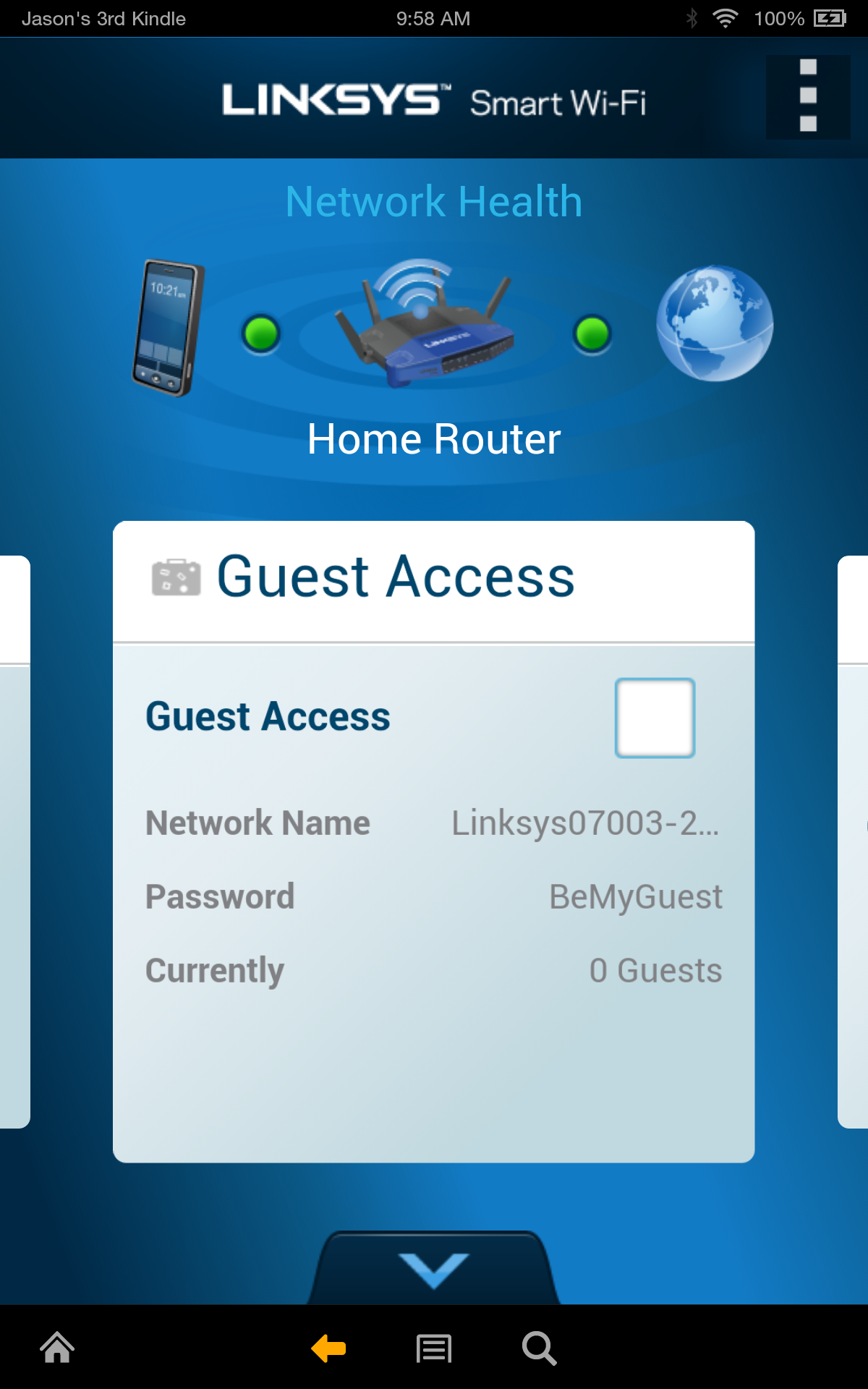Tap the Home navigation icon

tap(57, 1348)
